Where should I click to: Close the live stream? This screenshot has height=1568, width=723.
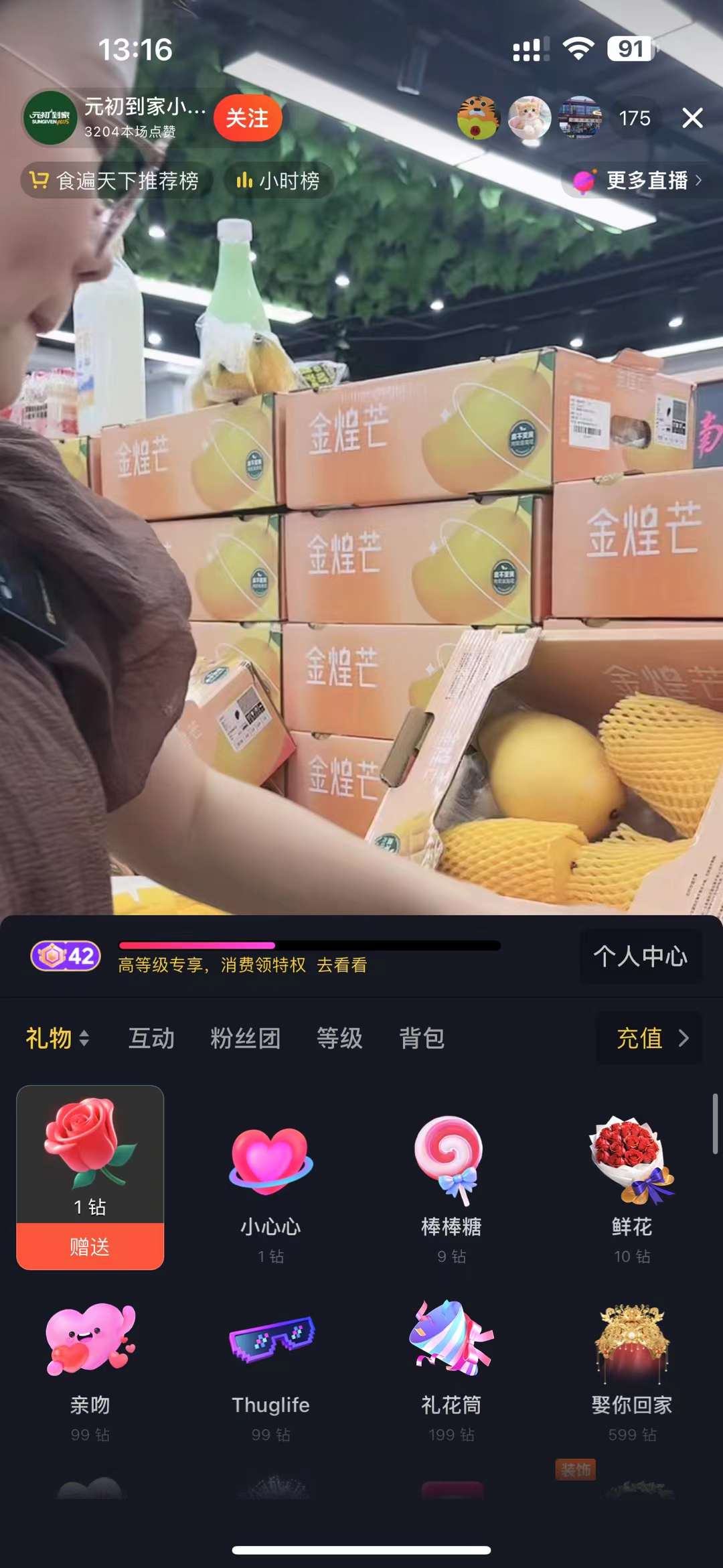tap(692, 118)
